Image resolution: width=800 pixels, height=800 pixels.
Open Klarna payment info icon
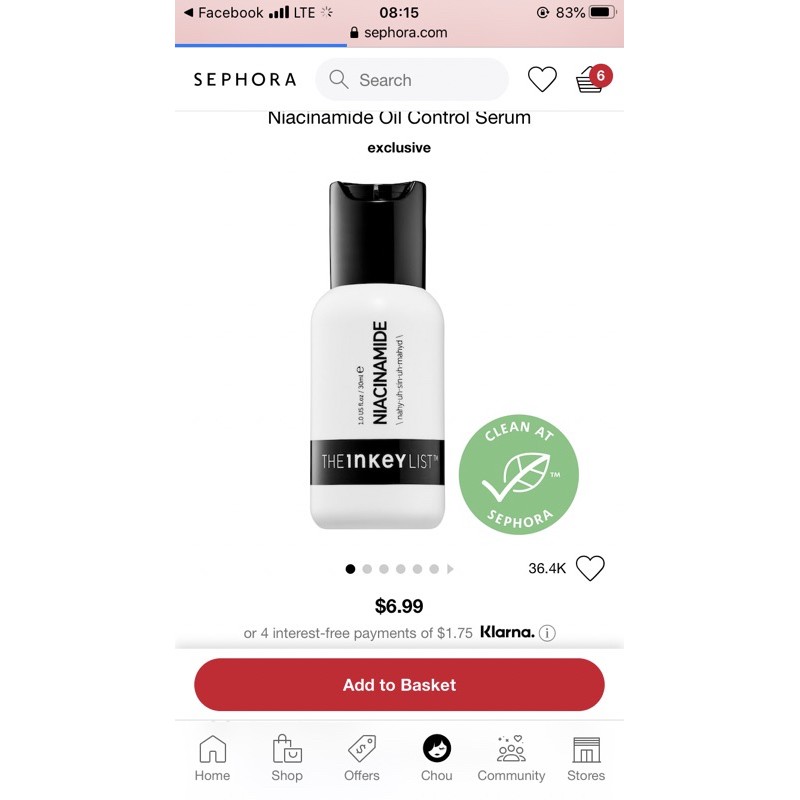[x=547, y=633]
